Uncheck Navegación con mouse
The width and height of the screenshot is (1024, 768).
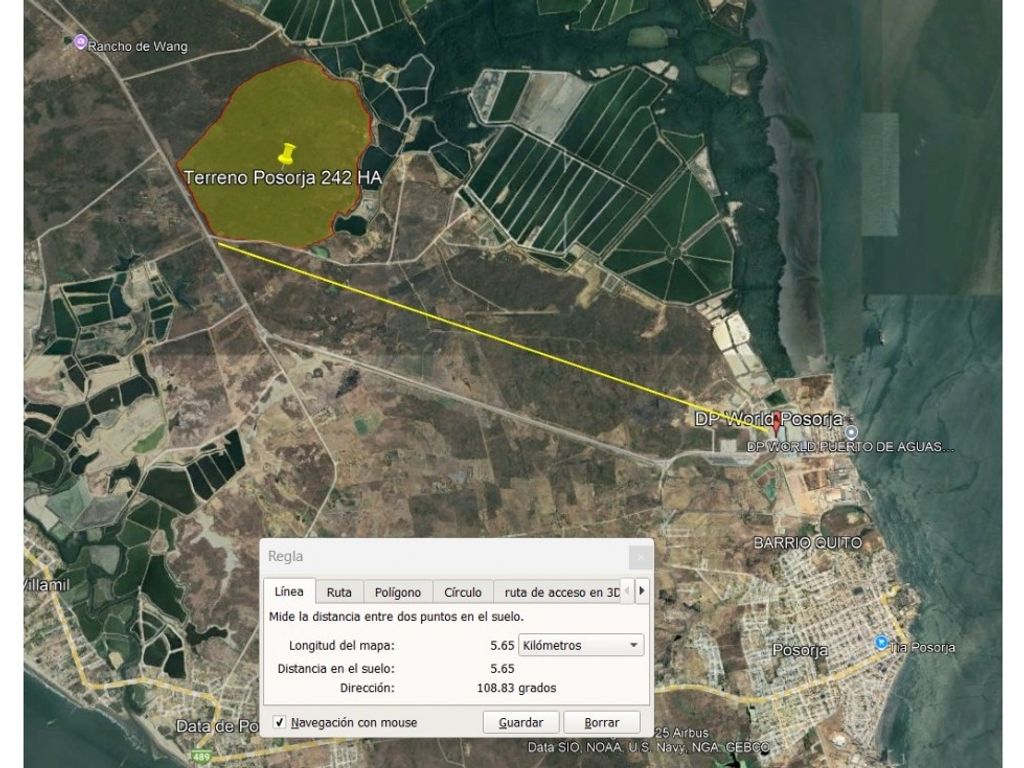coord(280,722)
